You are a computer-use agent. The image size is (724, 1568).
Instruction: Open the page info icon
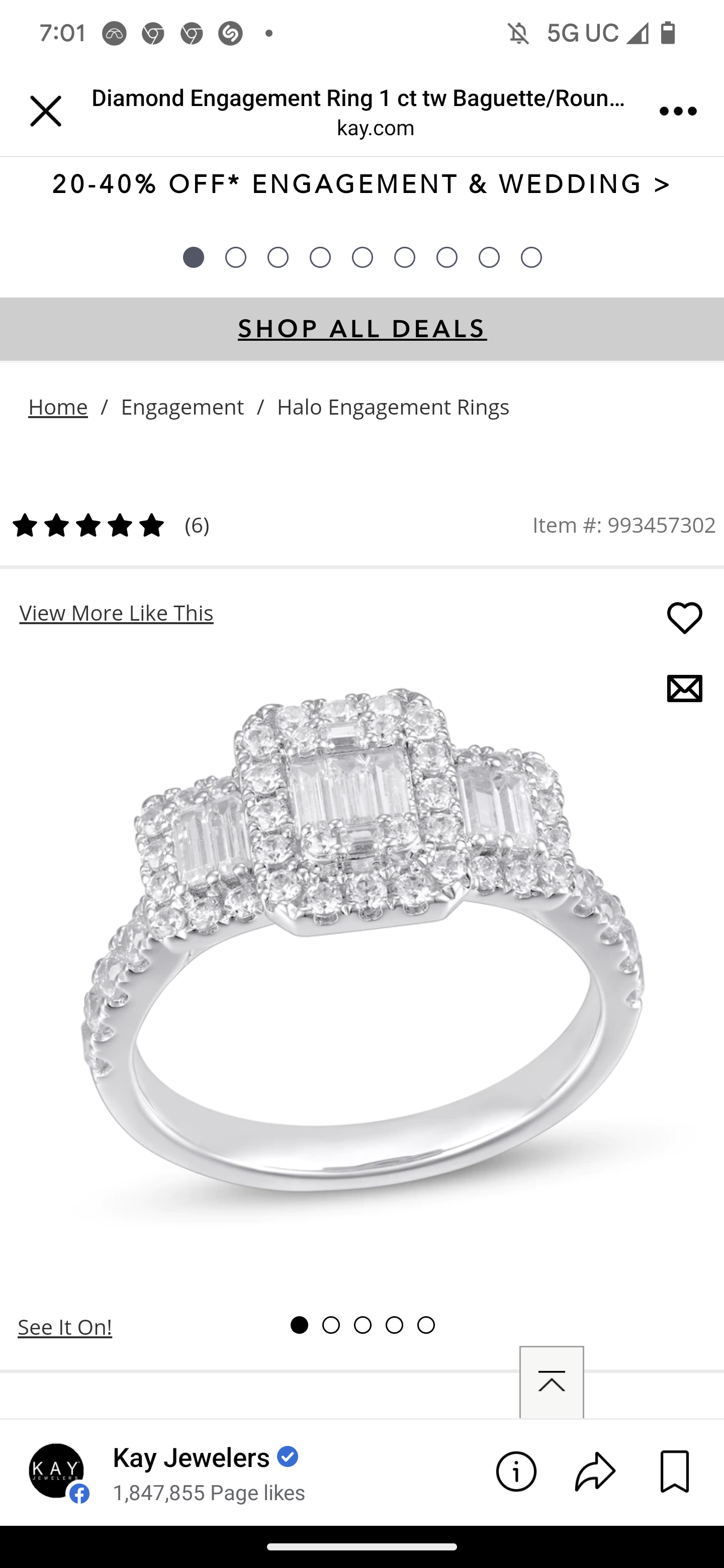[516, 1472]
